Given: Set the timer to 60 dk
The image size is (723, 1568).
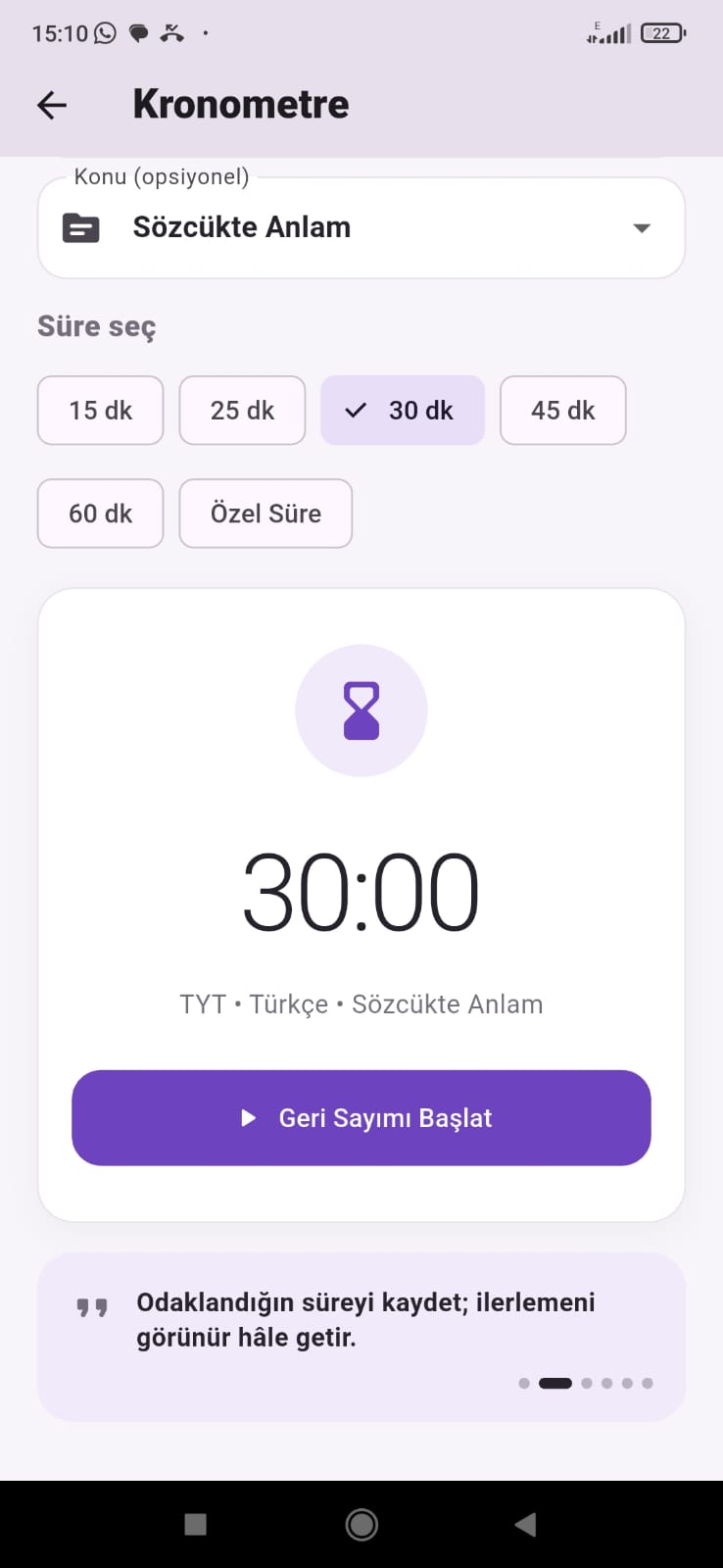Looking at the screenshot, I should tap(100, 514).
